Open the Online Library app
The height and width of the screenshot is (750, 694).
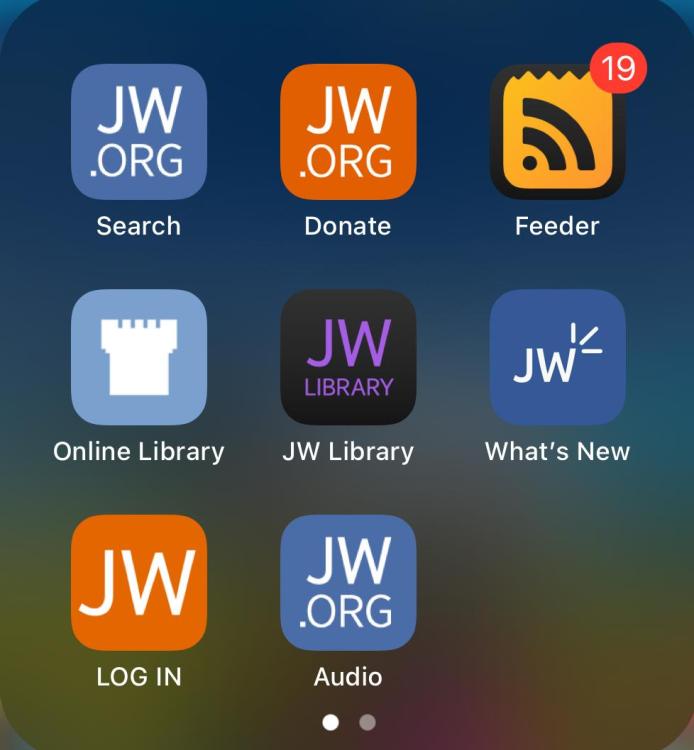pos(139,357)
